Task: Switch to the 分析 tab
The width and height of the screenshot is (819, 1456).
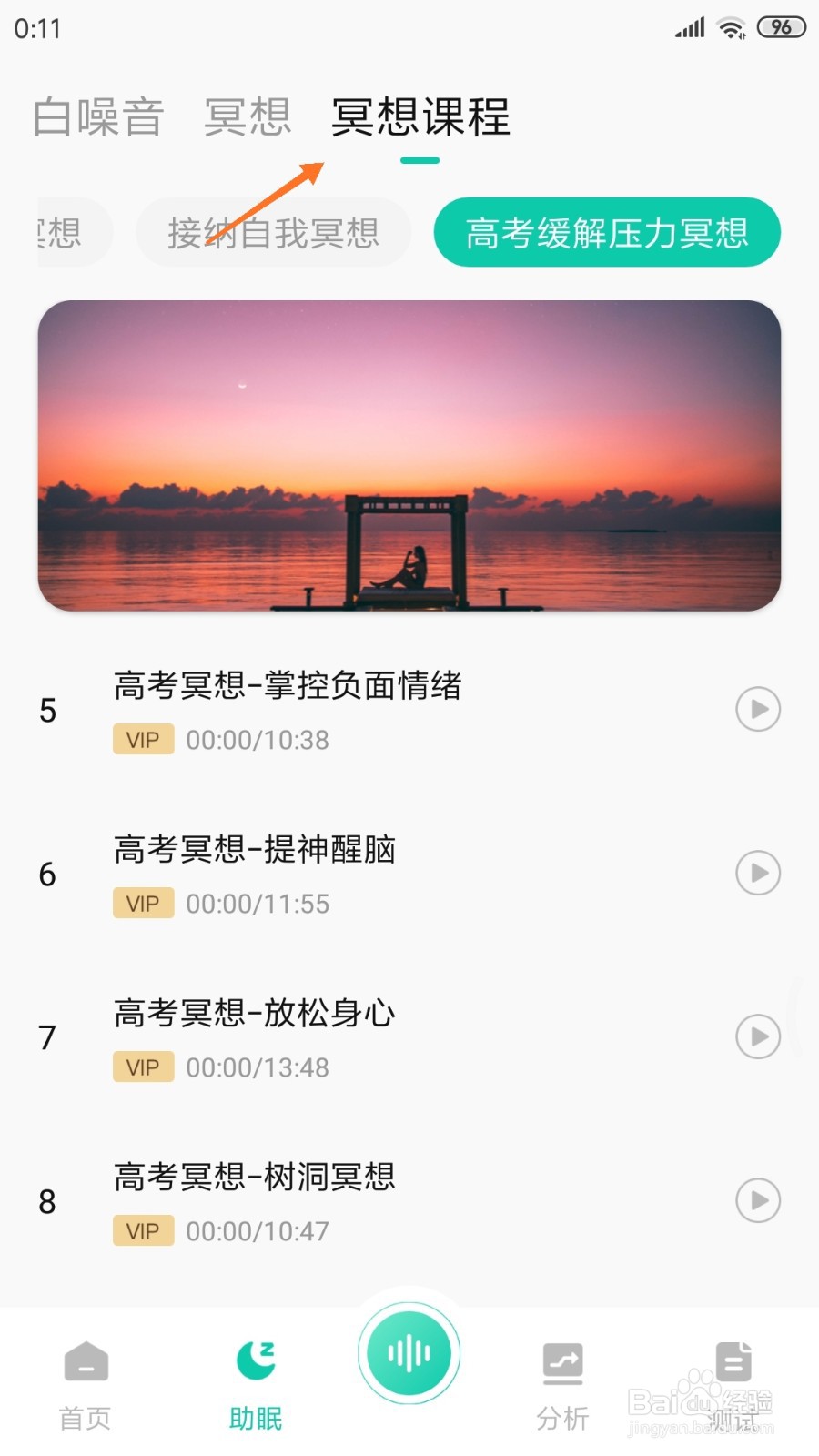Action: click(562, 1385)
